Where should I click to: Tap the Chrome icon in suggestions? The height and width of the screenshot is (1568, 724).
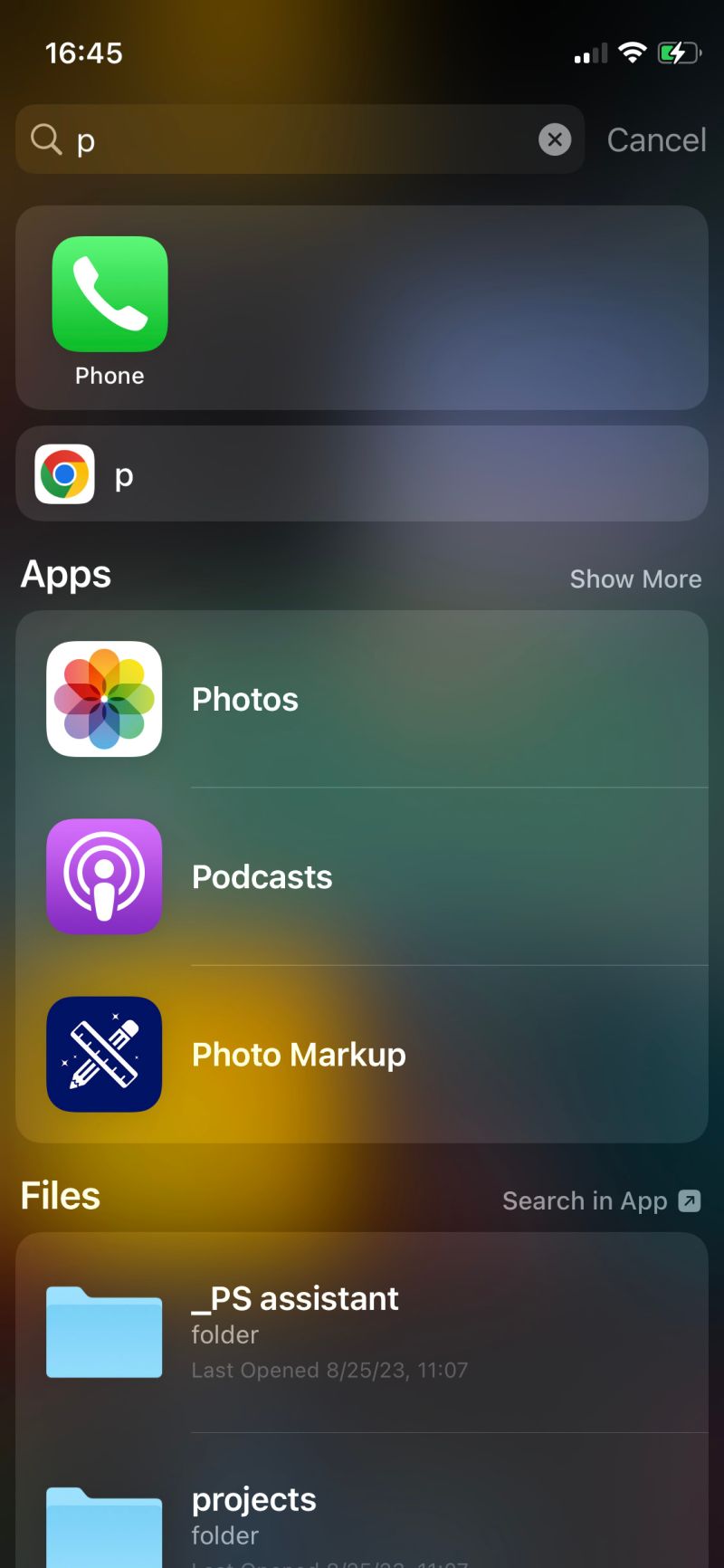click(63, 473)
